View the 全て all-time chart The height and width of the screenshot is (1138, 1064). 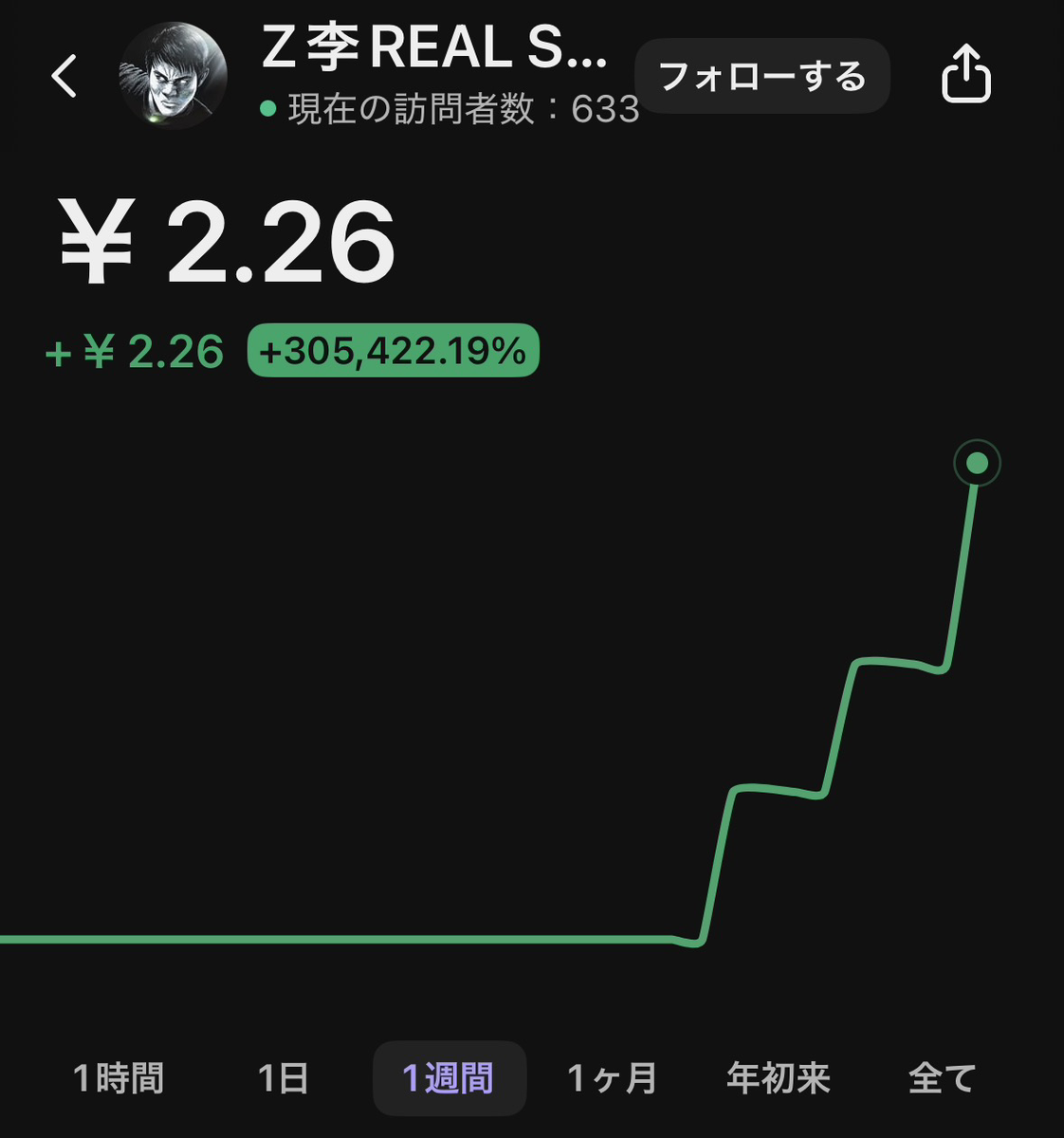click(x=942, y=1078)
